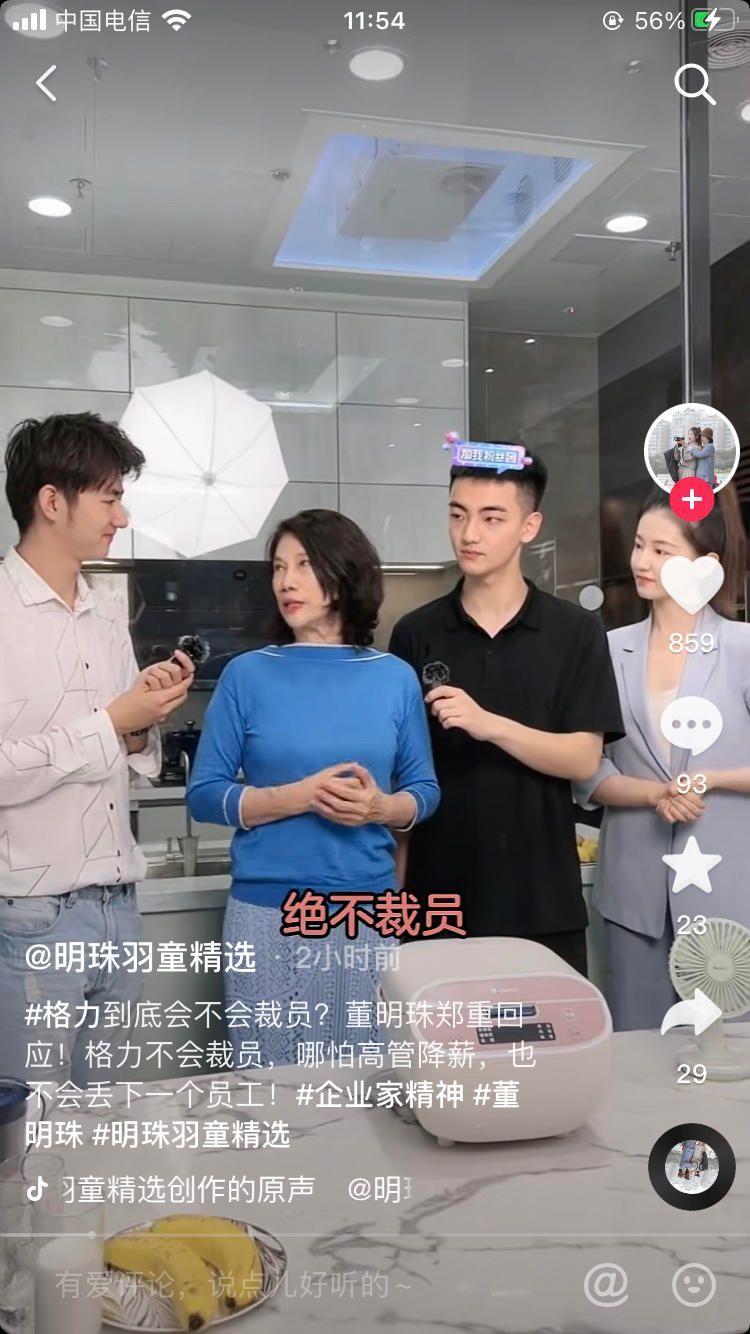The width and height of the screenshot is (750, 1334).
Task: Open the creator's profile avatar
Action: coord(691,449)
